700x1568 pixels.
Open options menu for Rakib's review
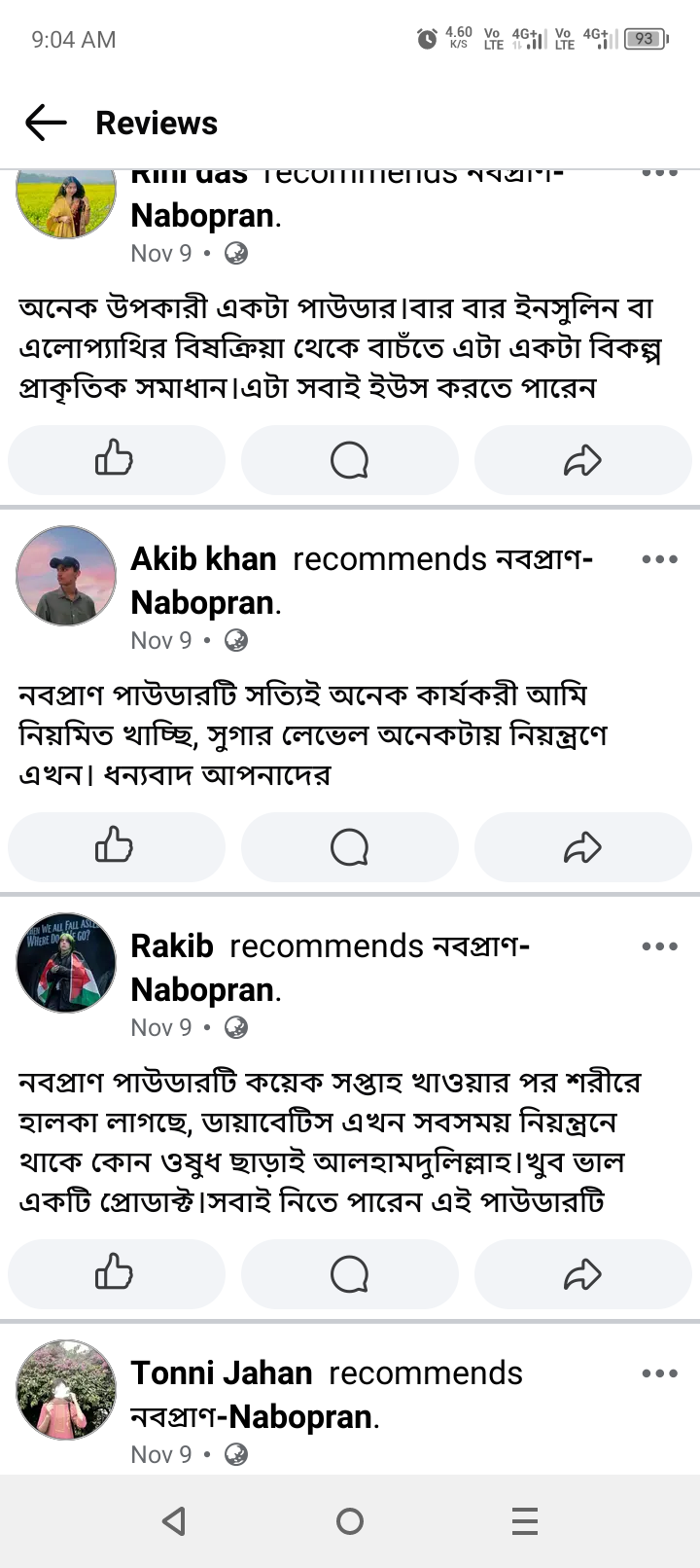[x=659, y=944]
